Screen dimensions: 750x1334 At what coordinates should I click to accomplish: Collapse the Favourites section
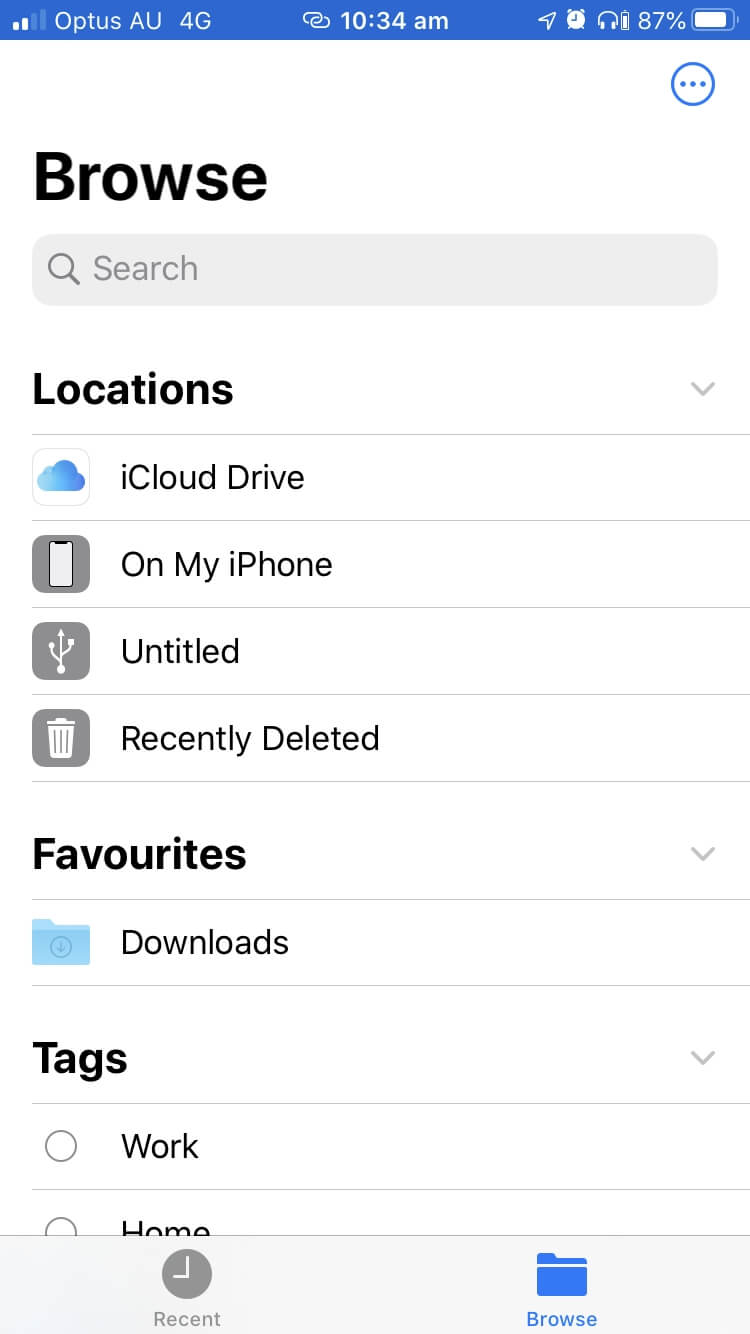703,854
